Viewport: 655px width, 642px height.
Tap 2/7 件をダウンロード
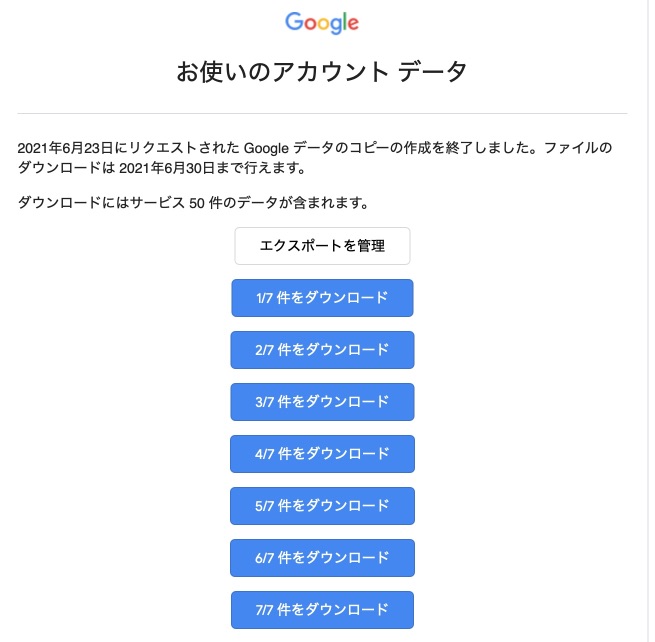[322, 350]
